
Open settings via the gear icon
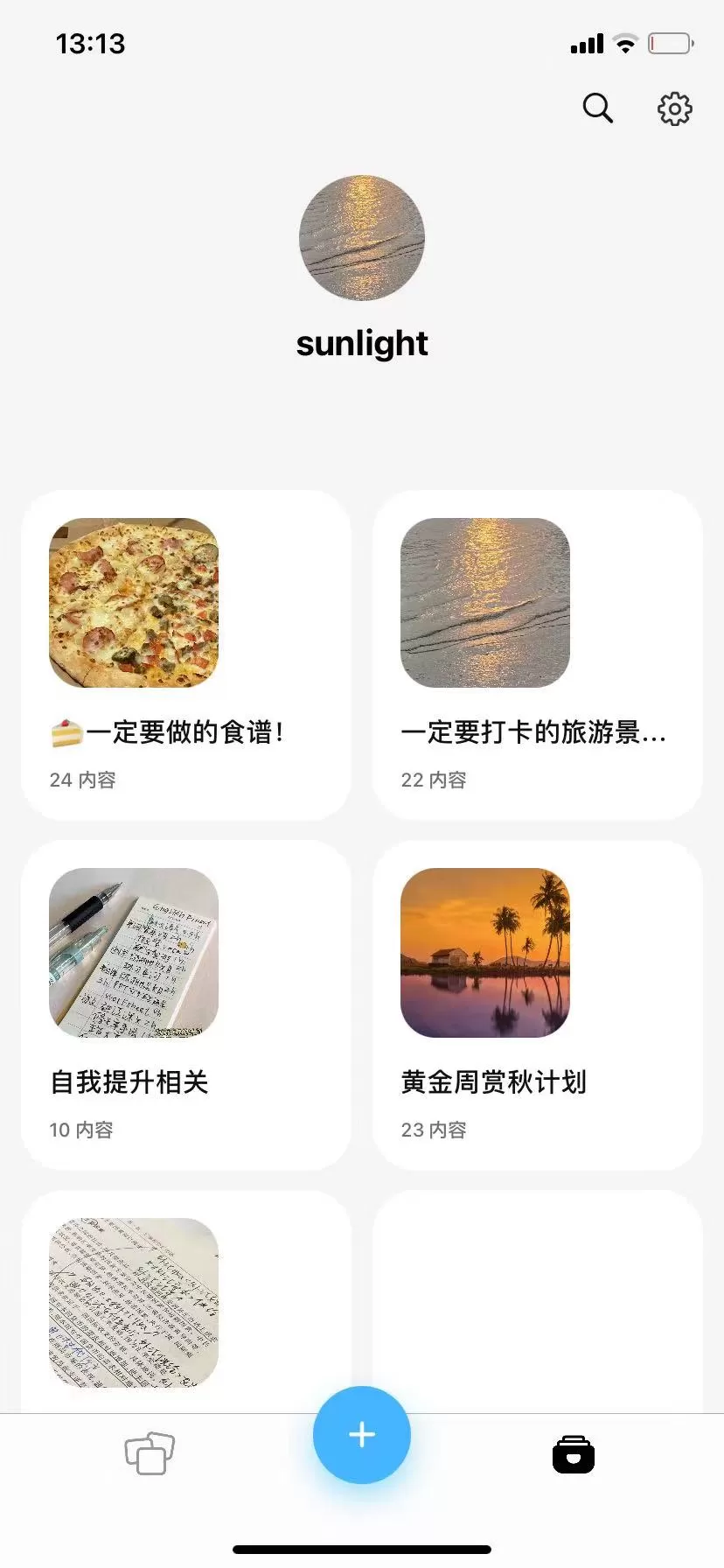point(674,108)
